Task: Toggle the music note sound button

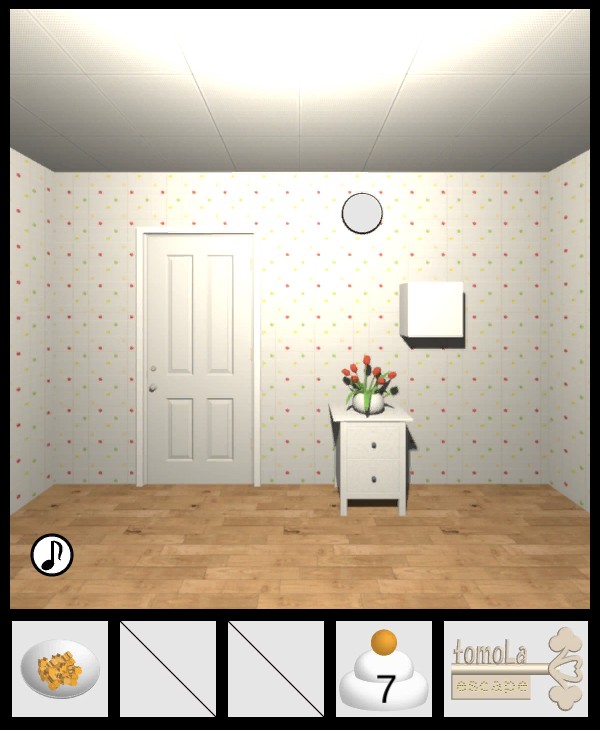Action: pyautogui.click(x=52, y=555)
